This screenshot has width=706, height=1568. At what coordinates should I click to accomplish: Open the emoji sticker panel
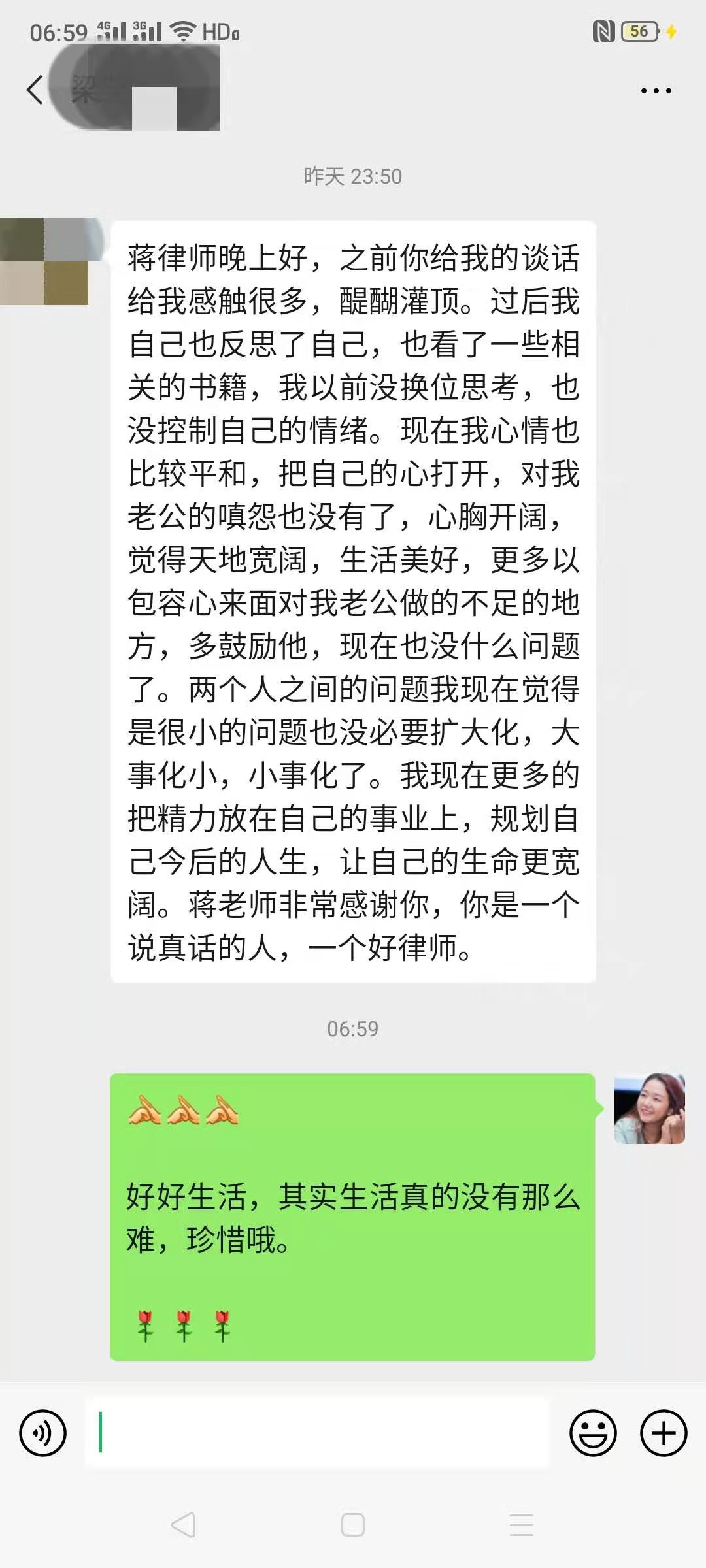[593, 1433]
